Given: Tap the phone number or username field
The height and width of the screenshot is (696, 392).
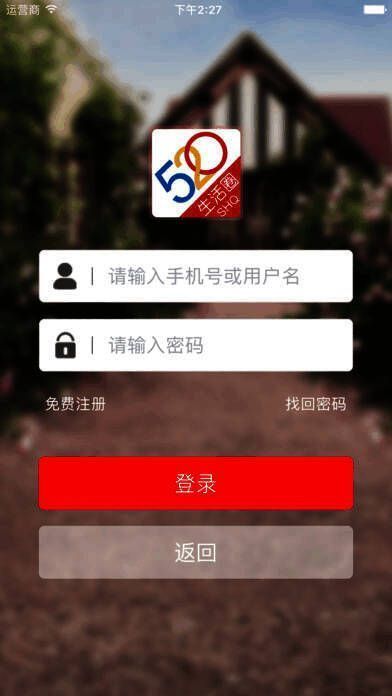Looking at the screenshot, I should [196, 276].
